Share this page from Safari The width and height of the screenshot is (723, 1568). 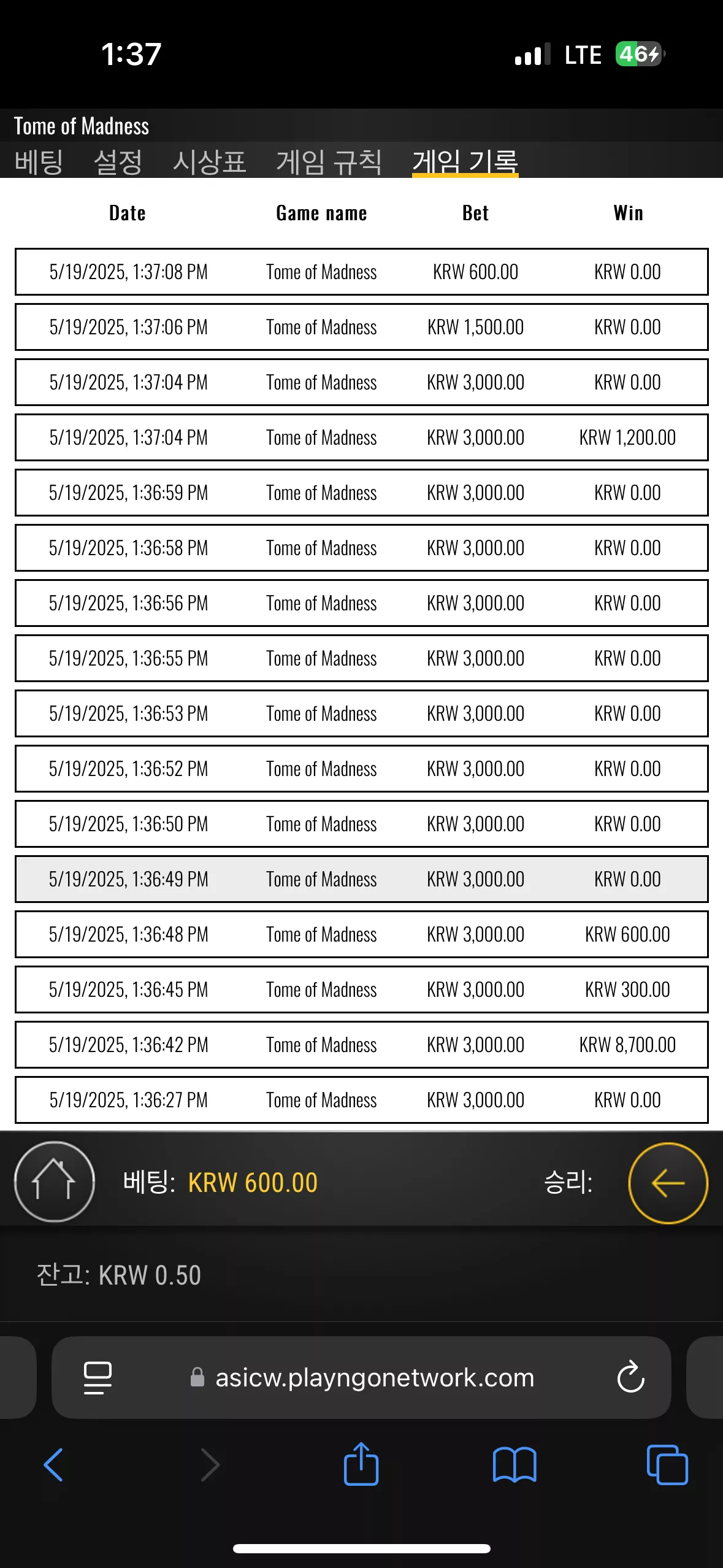pyautogui.click(x=361, y=1464)
